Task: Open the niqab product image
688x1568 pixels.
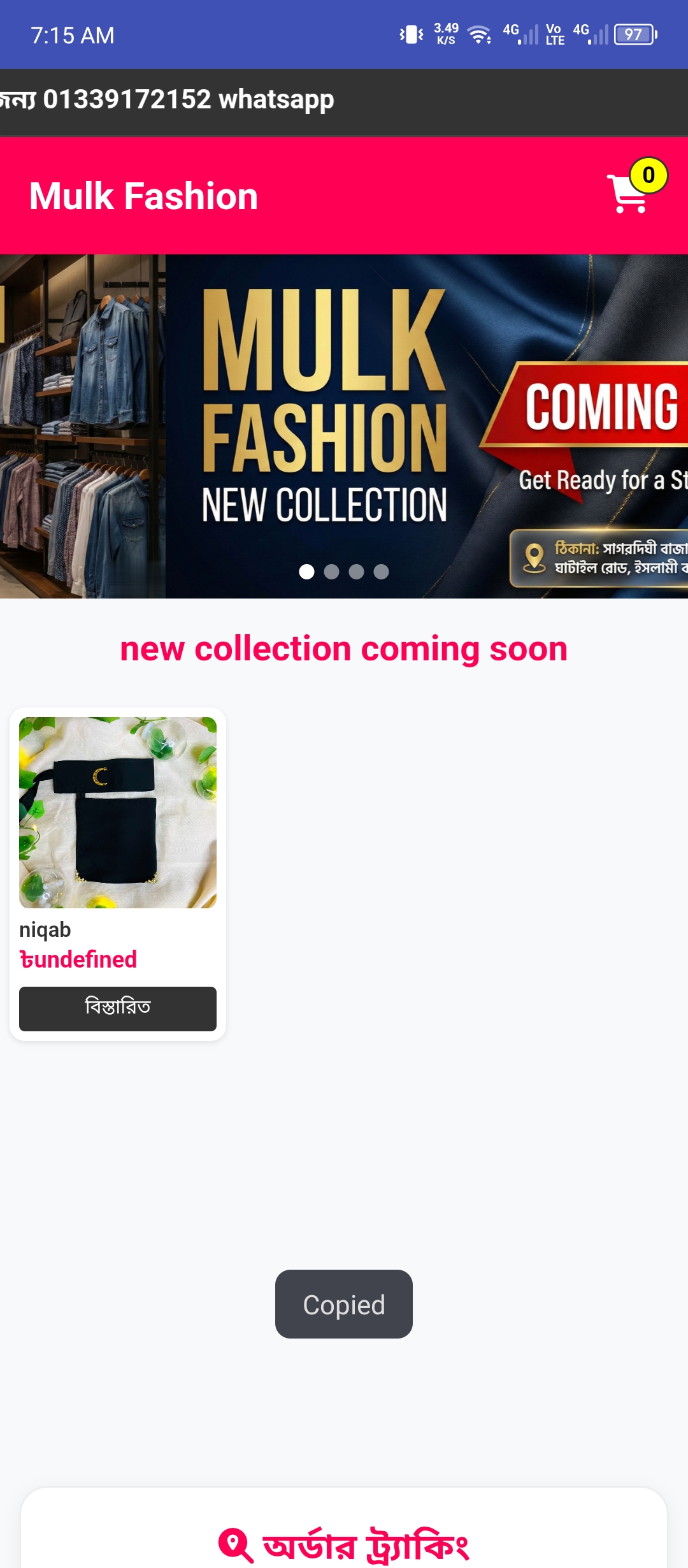Action: coord(118,812)
